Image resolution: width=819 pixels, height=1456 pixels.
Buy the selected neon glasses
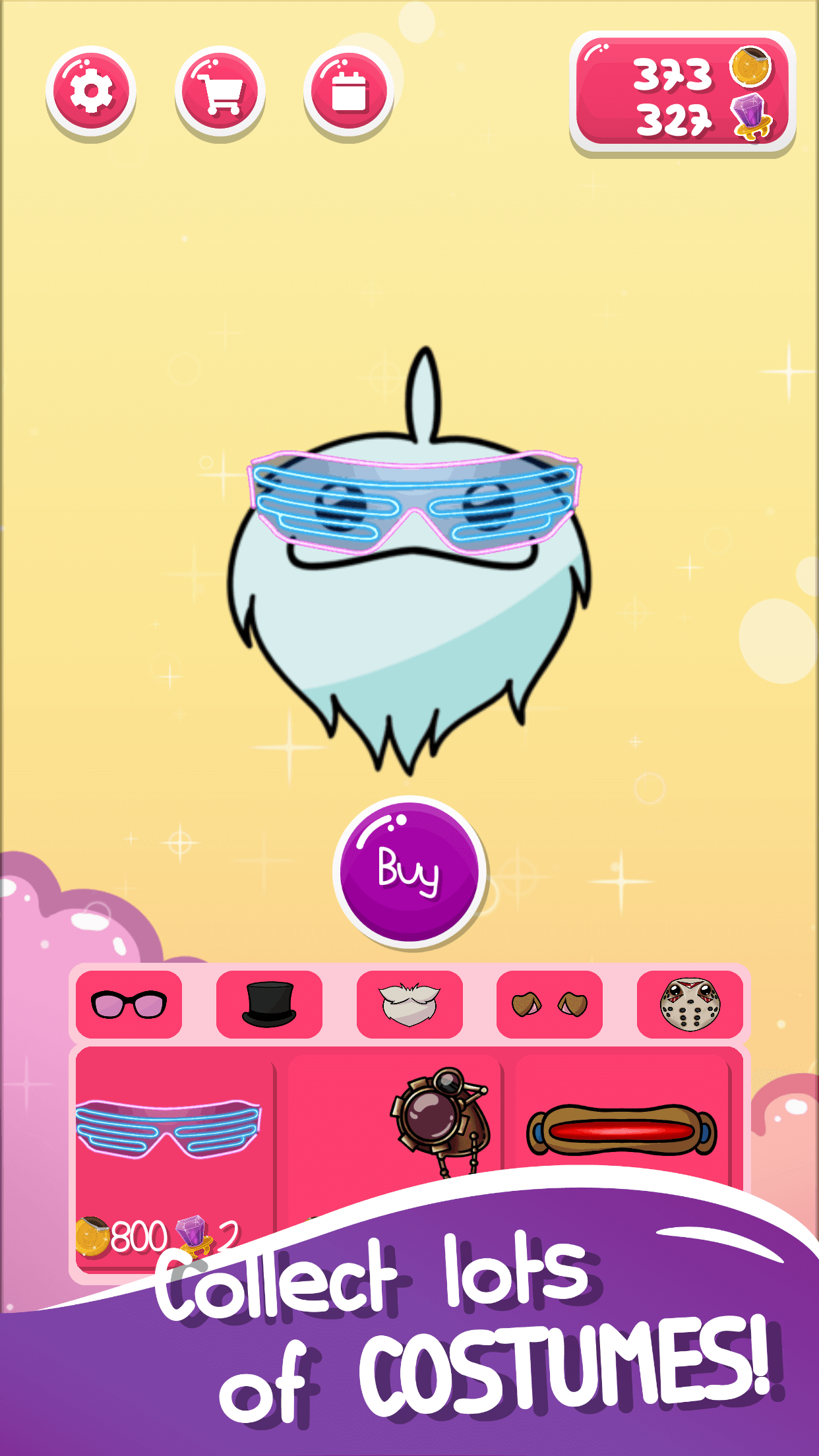(x=409, y=872)
